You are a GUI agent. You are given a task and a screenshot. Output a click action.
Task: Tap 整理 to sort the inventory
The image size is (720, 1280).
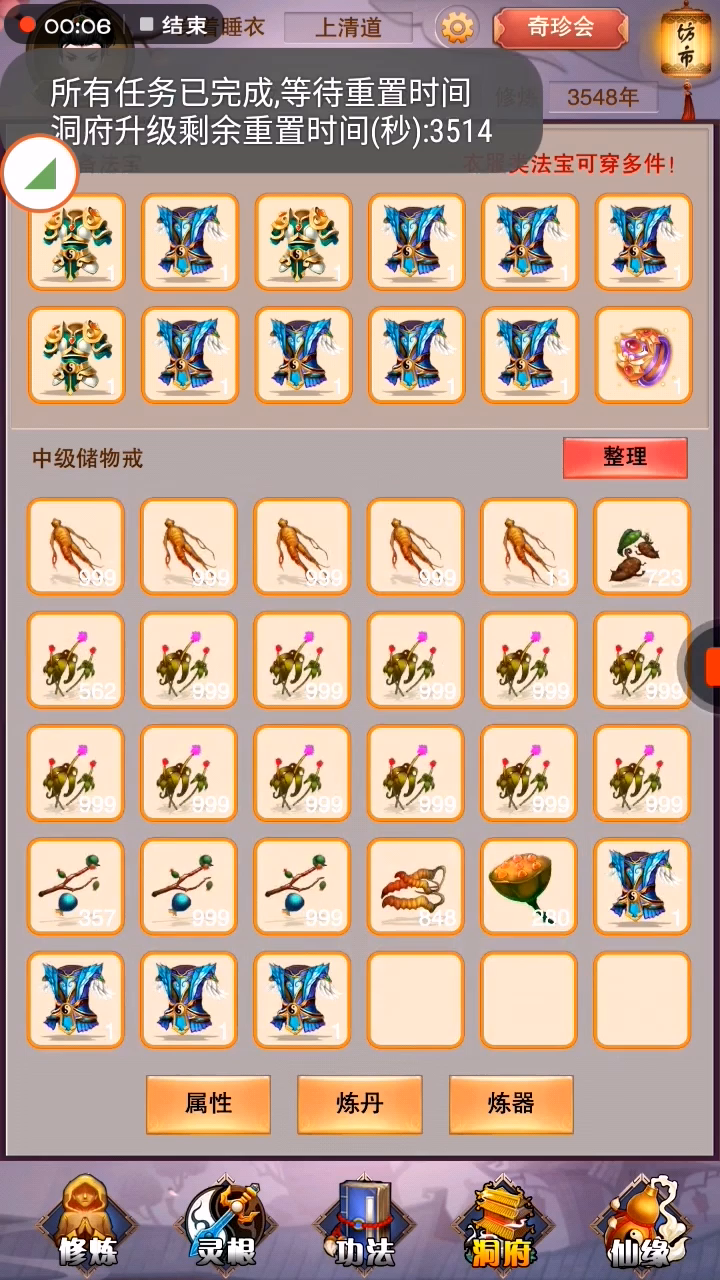coord(625,457)
